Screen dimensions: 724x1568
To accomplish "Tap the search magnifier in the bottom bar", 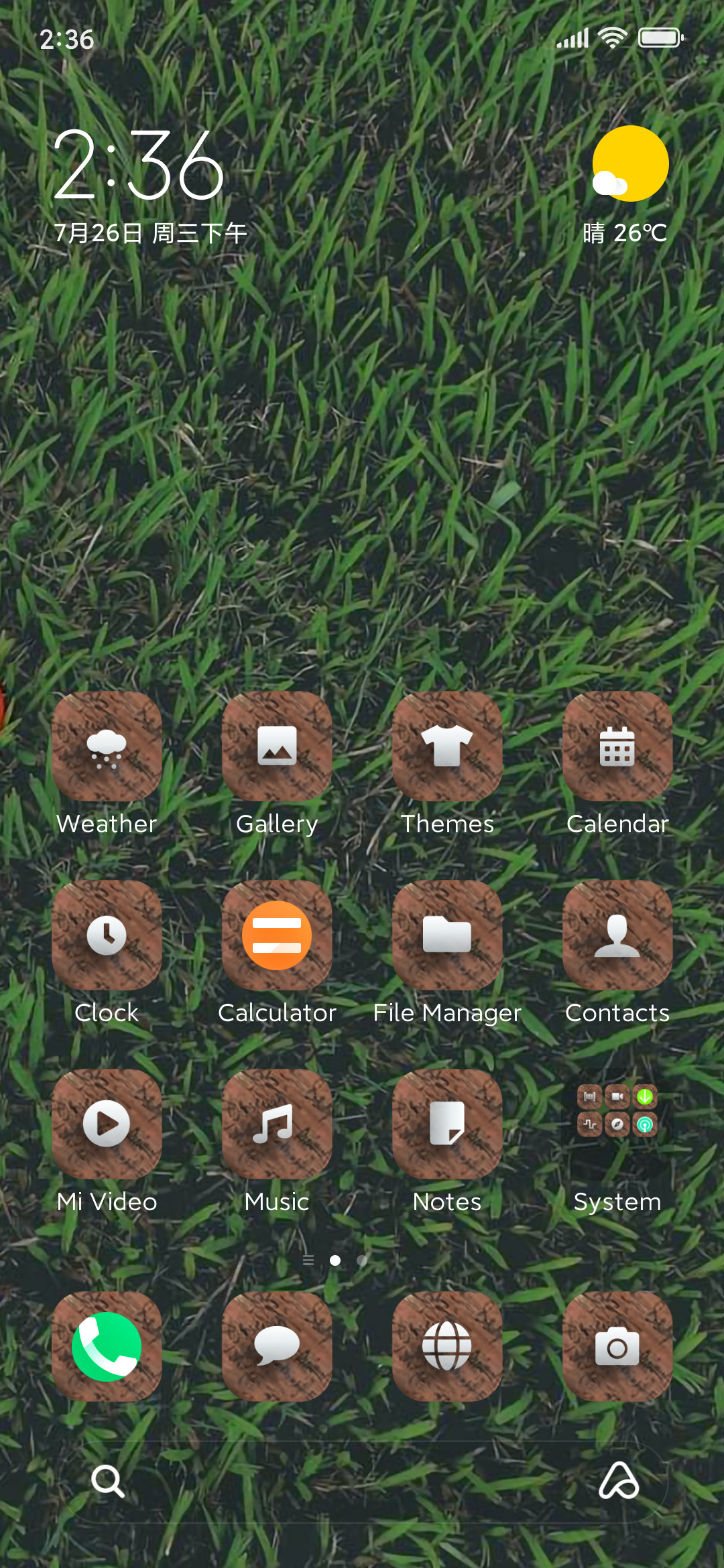I will (107, 1481).
